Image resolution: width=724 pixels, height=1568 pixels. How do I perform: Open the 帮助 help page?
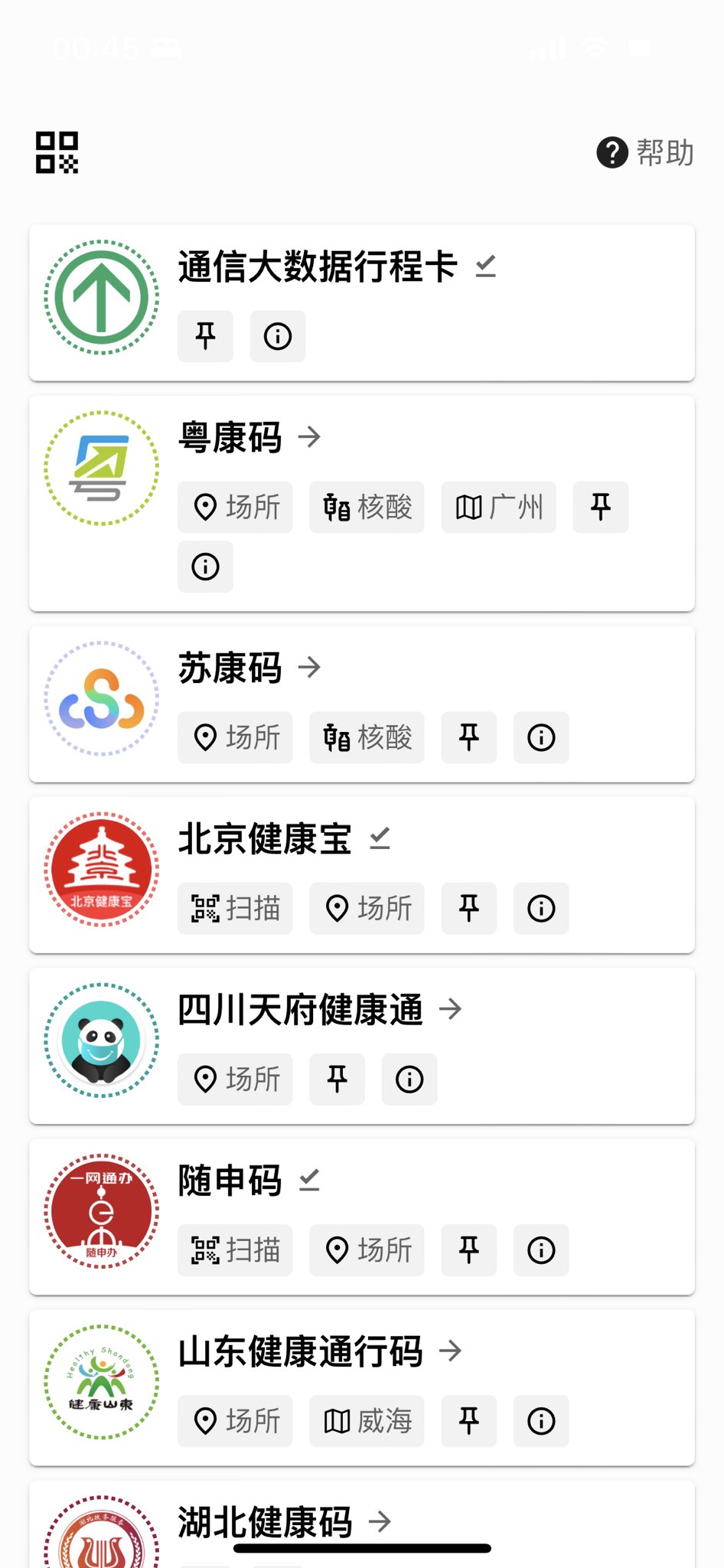click(x=645, y=152)
